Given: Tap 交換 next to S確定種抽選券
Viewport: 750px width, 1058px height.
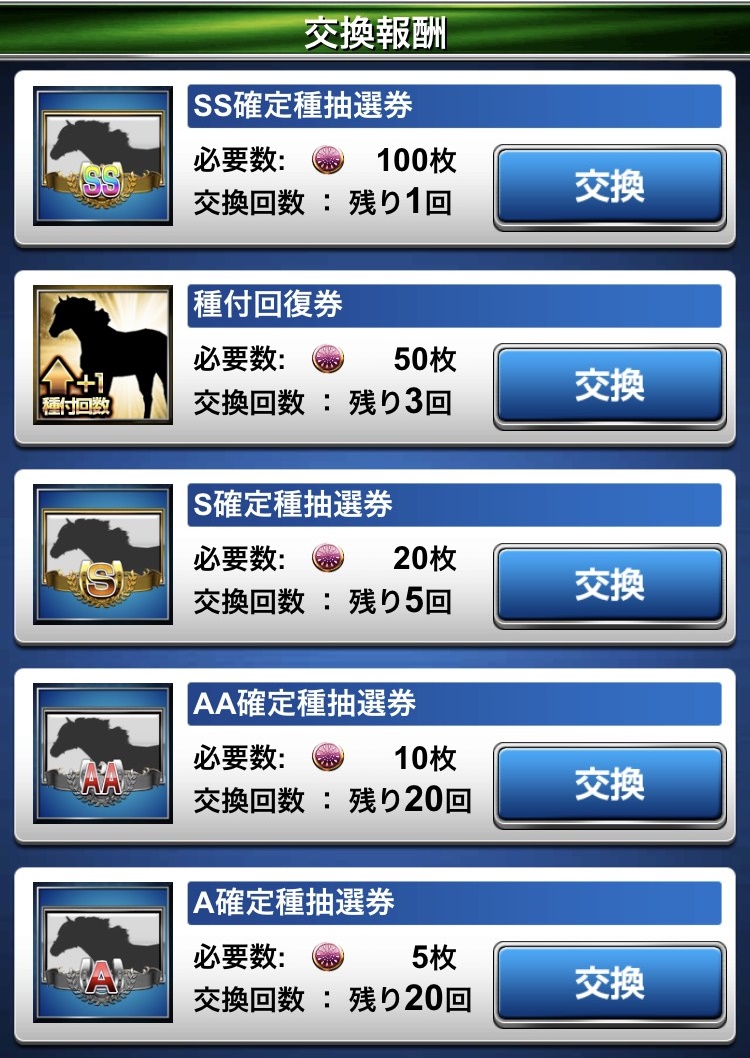Looking at the screenshot, I should point(609,585).
